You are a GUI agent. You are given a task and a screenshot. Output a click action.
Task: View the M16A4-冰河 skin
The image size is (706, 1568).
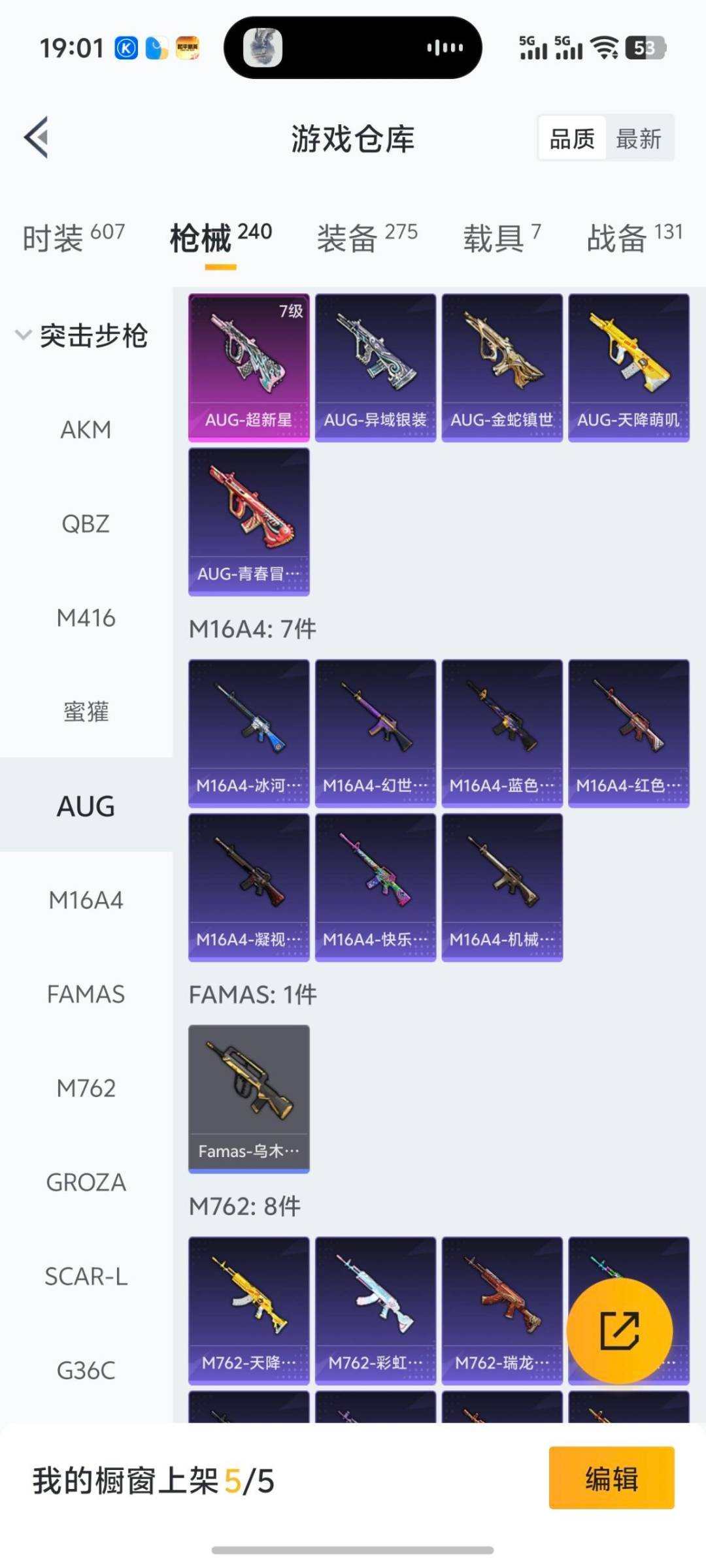(x=249, y=733)
